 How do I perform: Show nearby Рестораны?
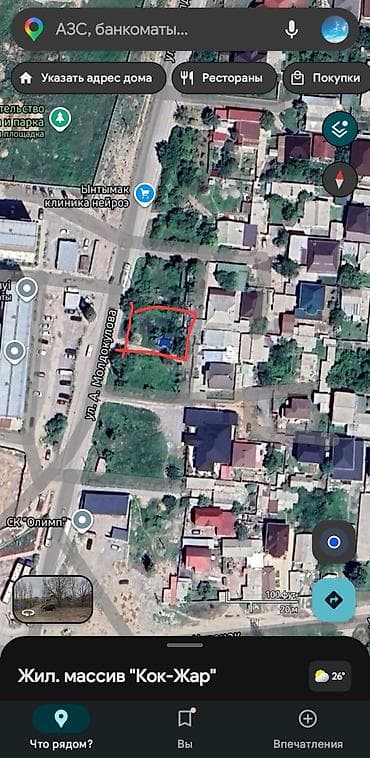click(x=224, y=78)
